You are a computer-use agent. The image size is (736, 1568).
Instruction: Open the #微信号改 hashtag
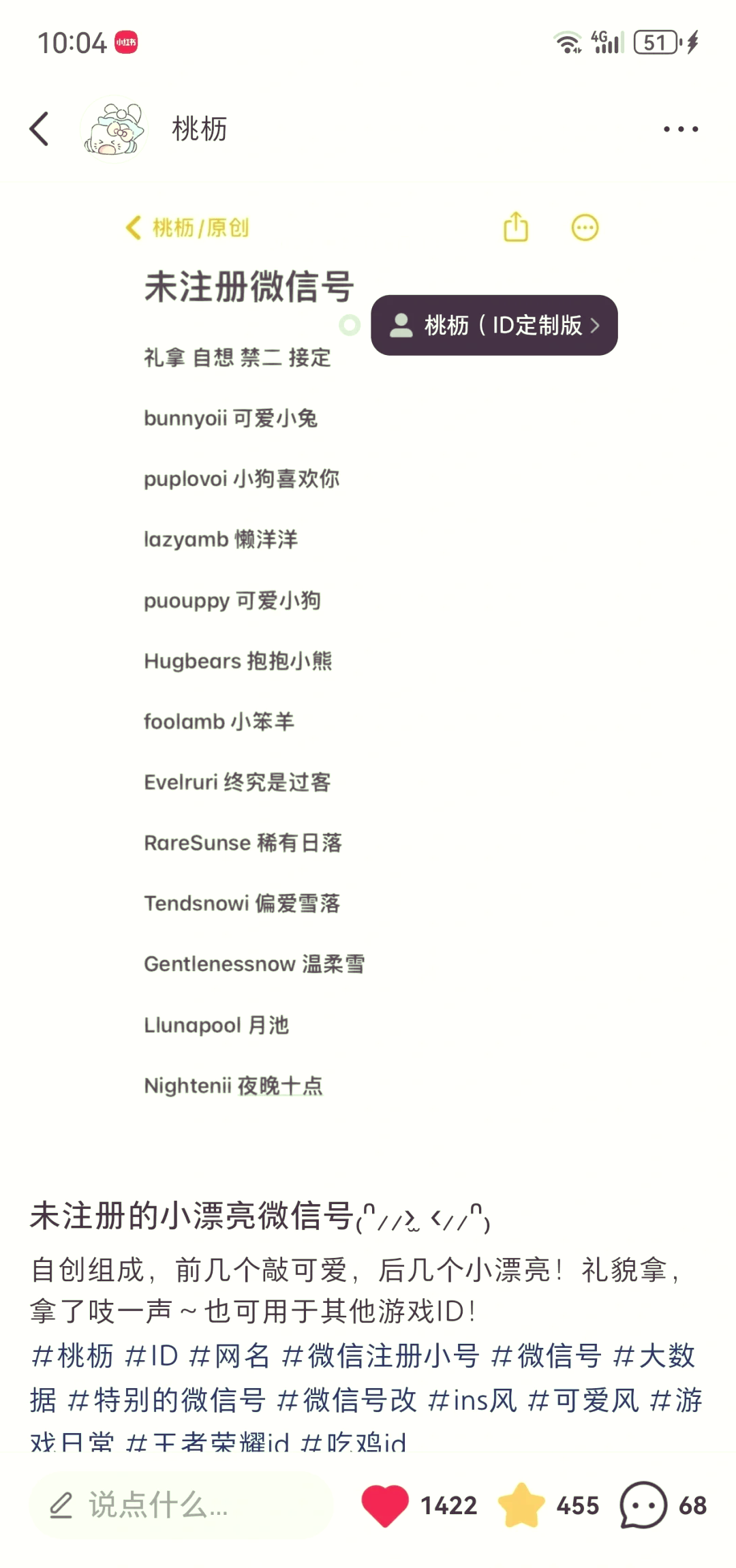[x=347, y=1400]
